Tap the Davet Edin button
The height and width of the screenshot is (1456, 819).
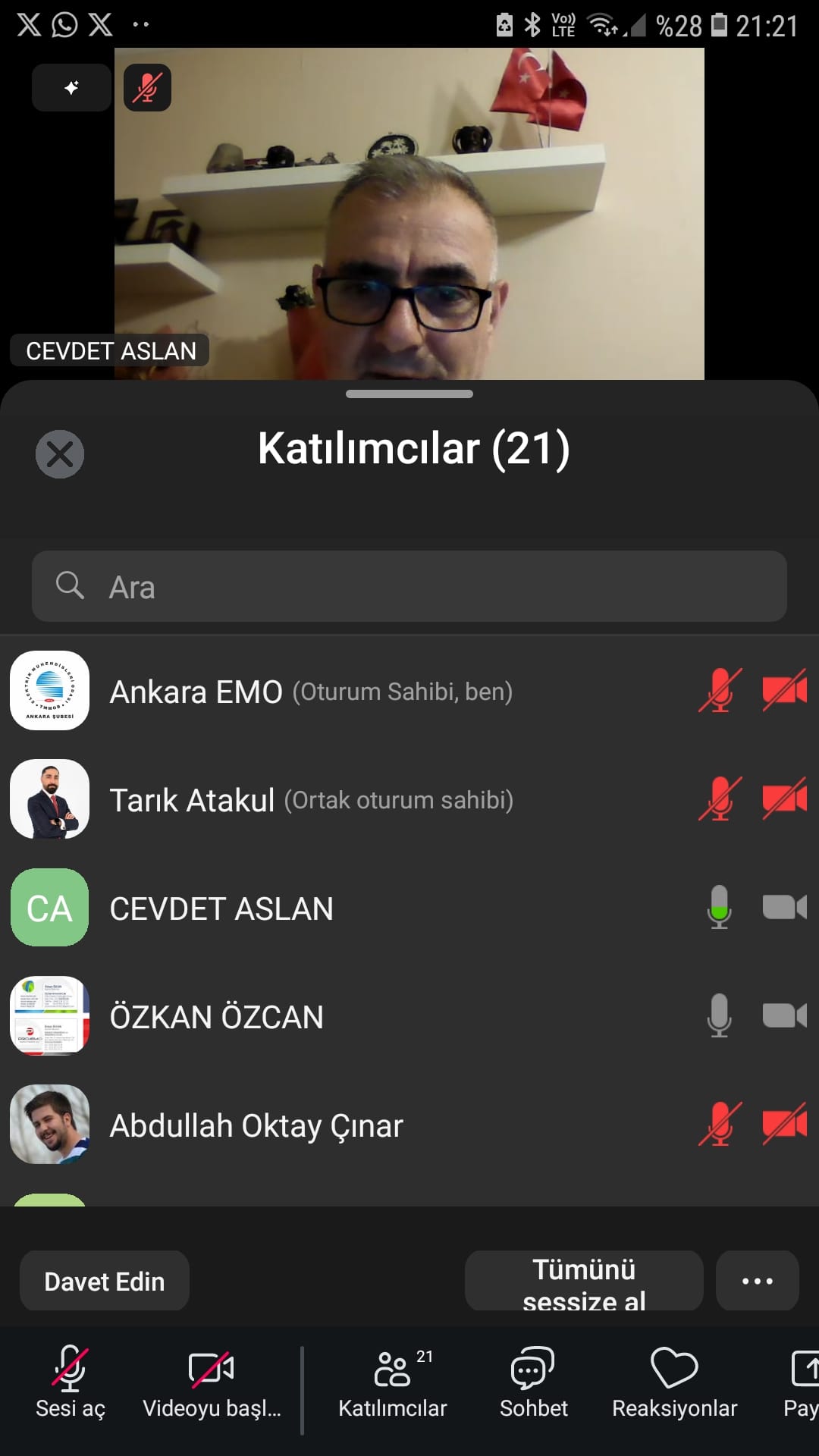tap(105, 1281)
